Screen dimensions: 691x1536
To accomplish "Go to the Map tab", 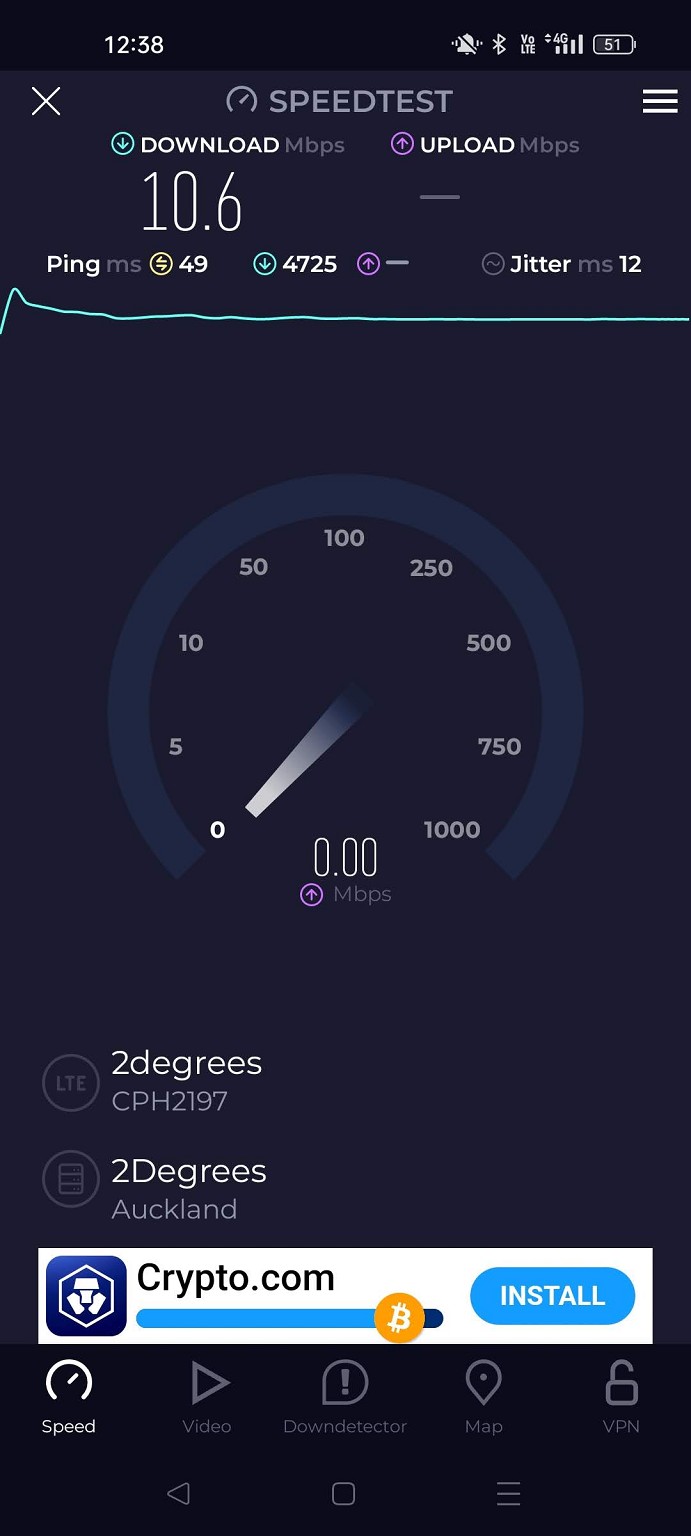I will [x=483, y=1398].
